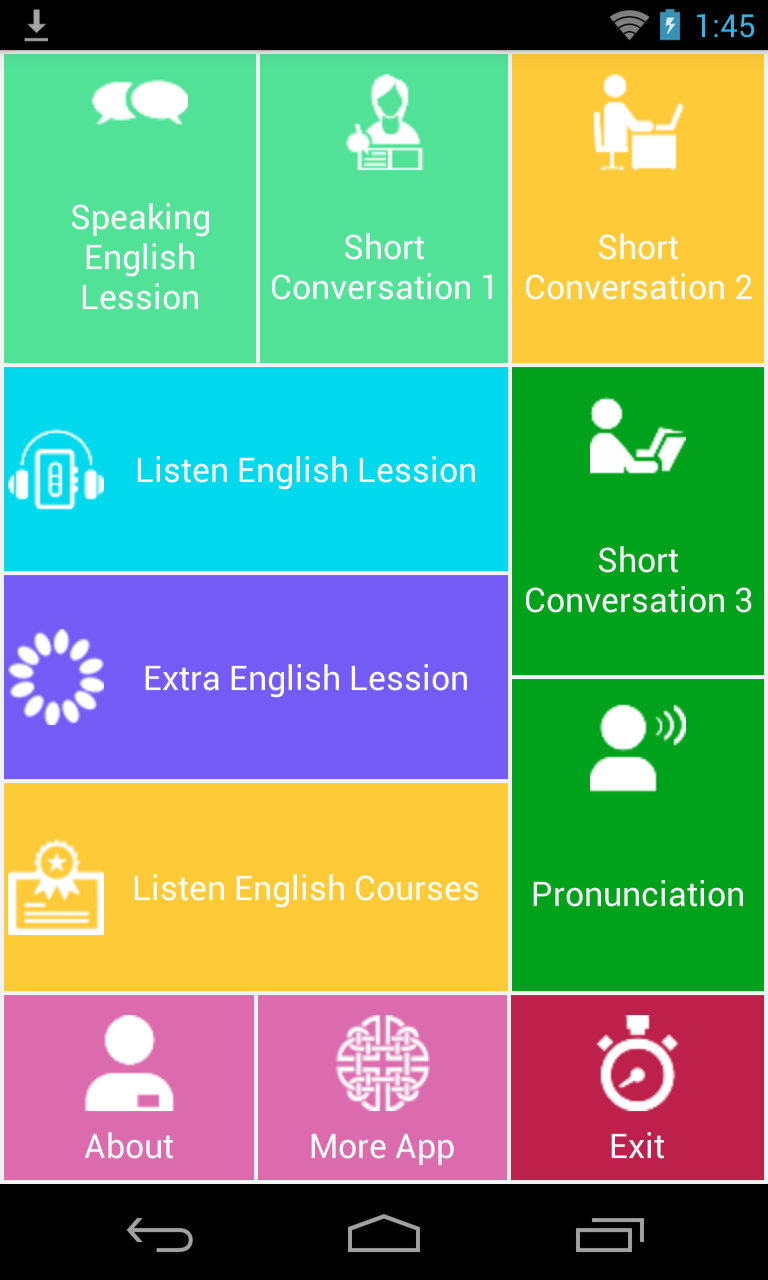Open Short Conversation 2 tile

click(638, 209)
